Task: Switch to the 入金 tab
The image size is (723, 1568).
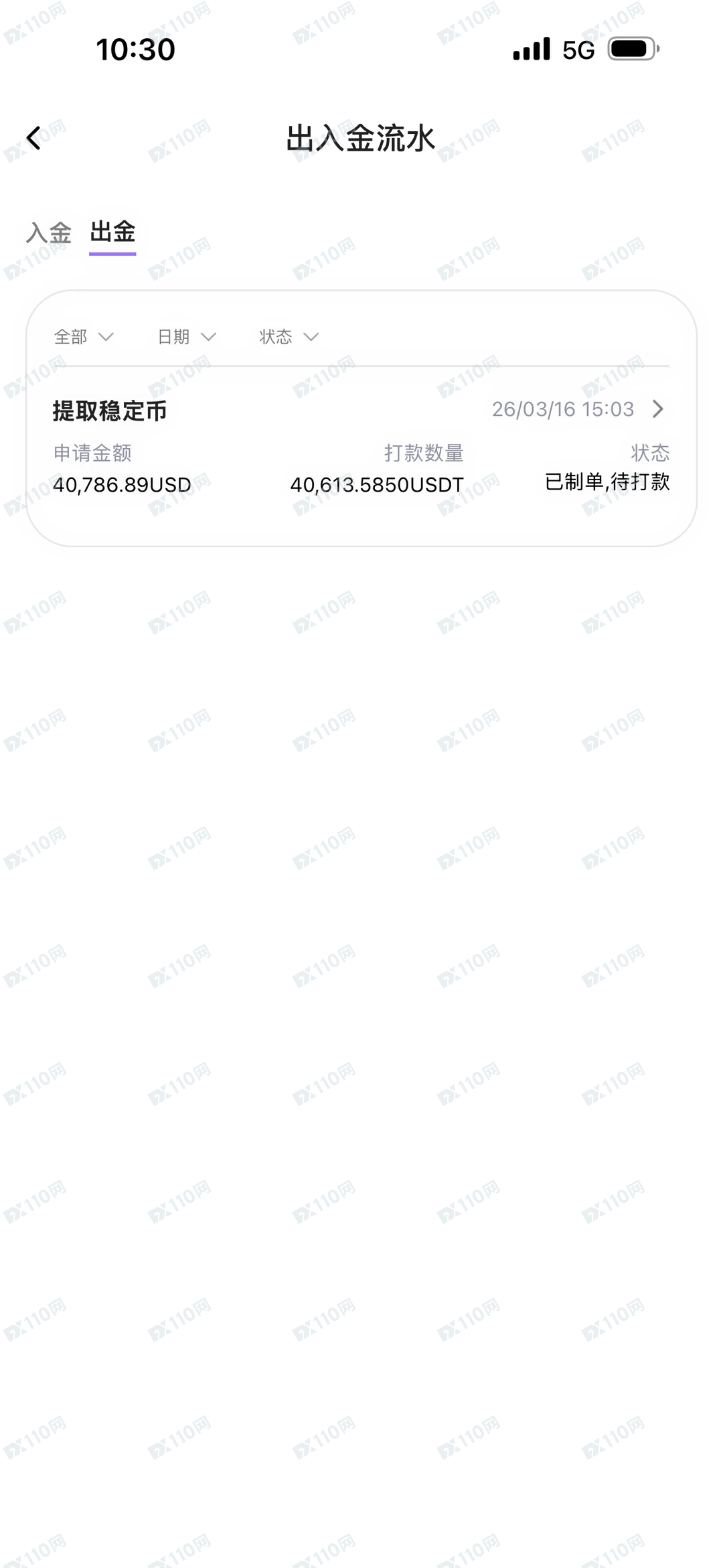Action: coord(48,233)
